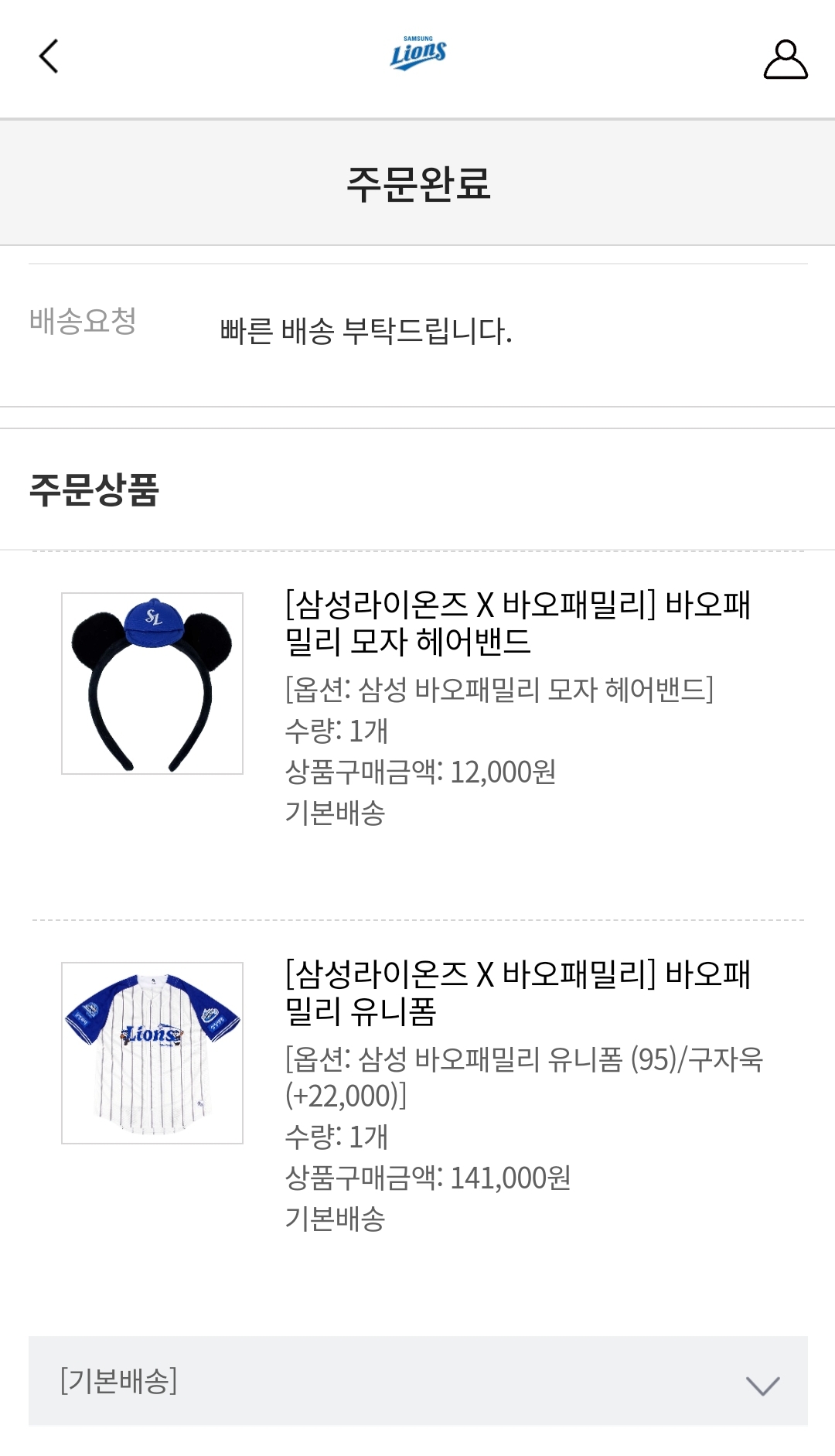Go back using the top-left arrow
The width and height of the screenshot is (835, 1456).
pyautogui.click(x=49, y=56)
